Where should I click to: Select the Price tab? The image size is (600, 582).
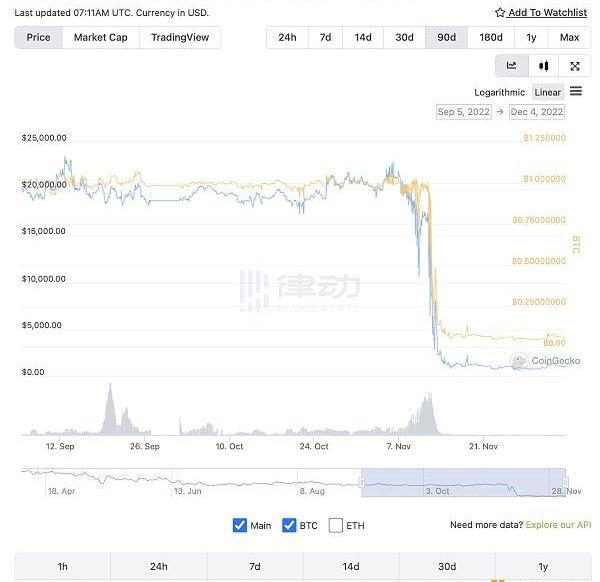(x=38, y=37)
